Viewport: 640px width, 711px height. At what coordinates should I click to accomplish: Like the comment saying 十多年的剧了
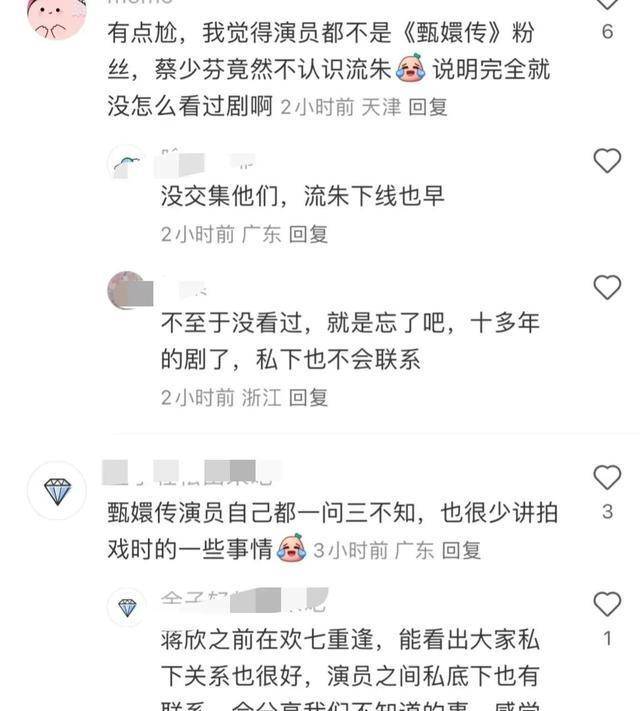tap(607, 288)
